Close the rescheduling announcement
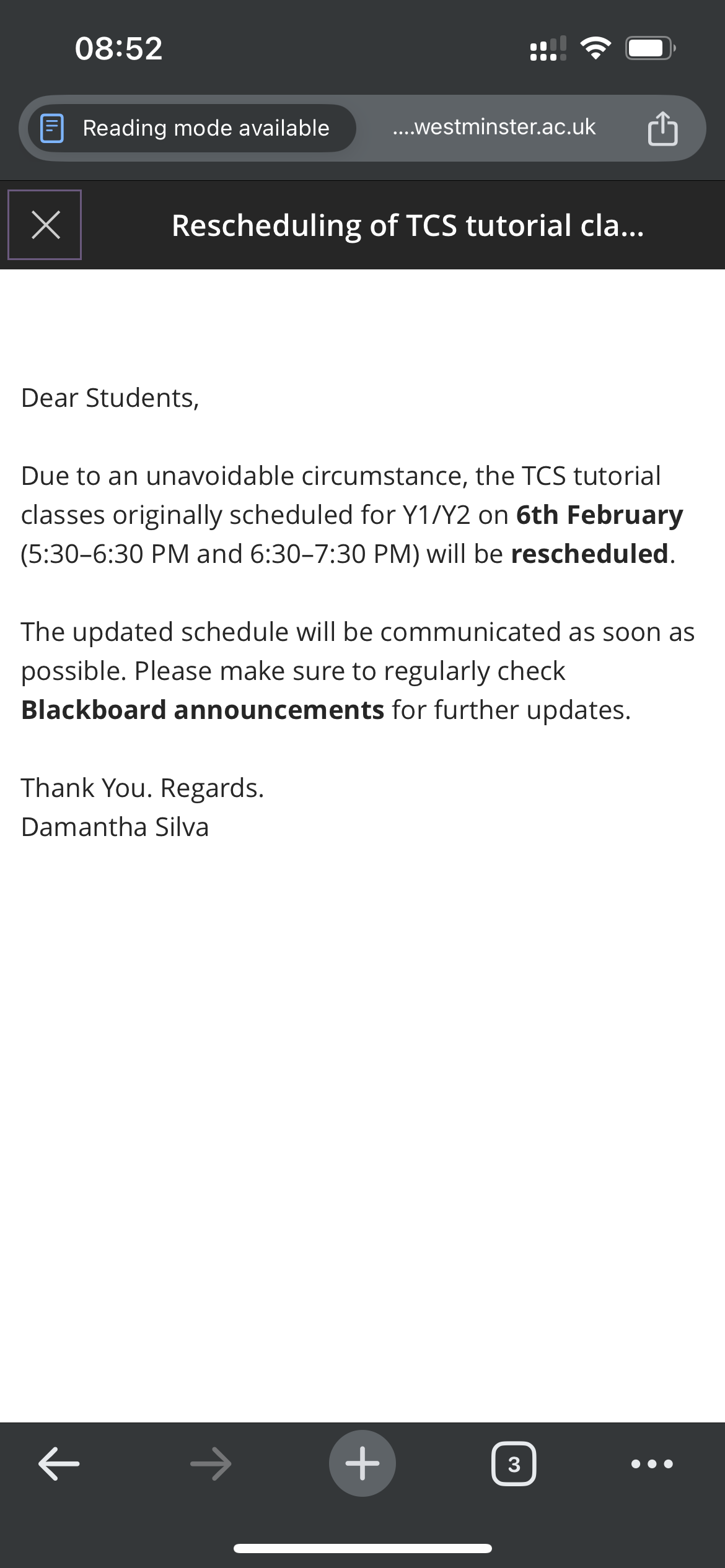 tap(45, 225)
